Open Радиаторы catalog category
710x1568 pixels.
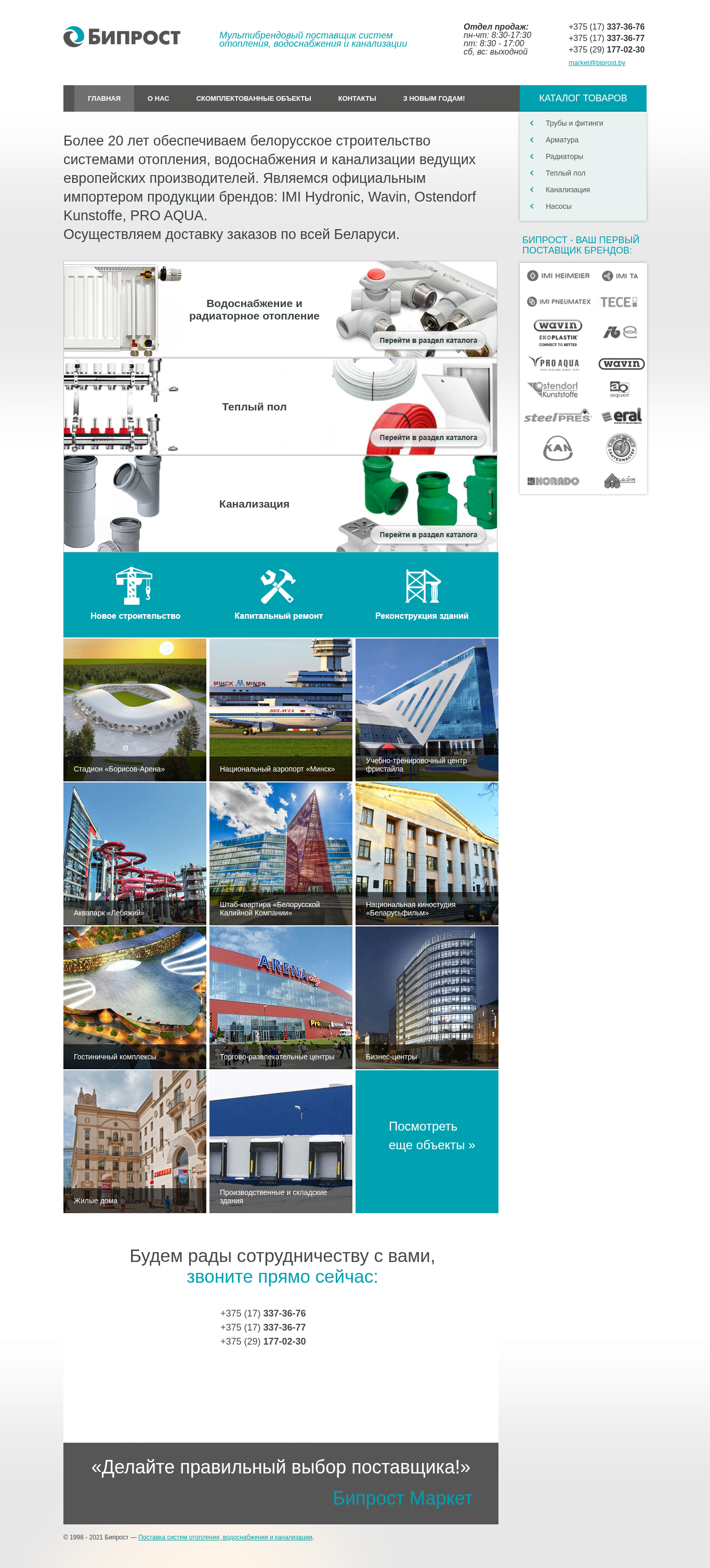click(x=564, y=156)
